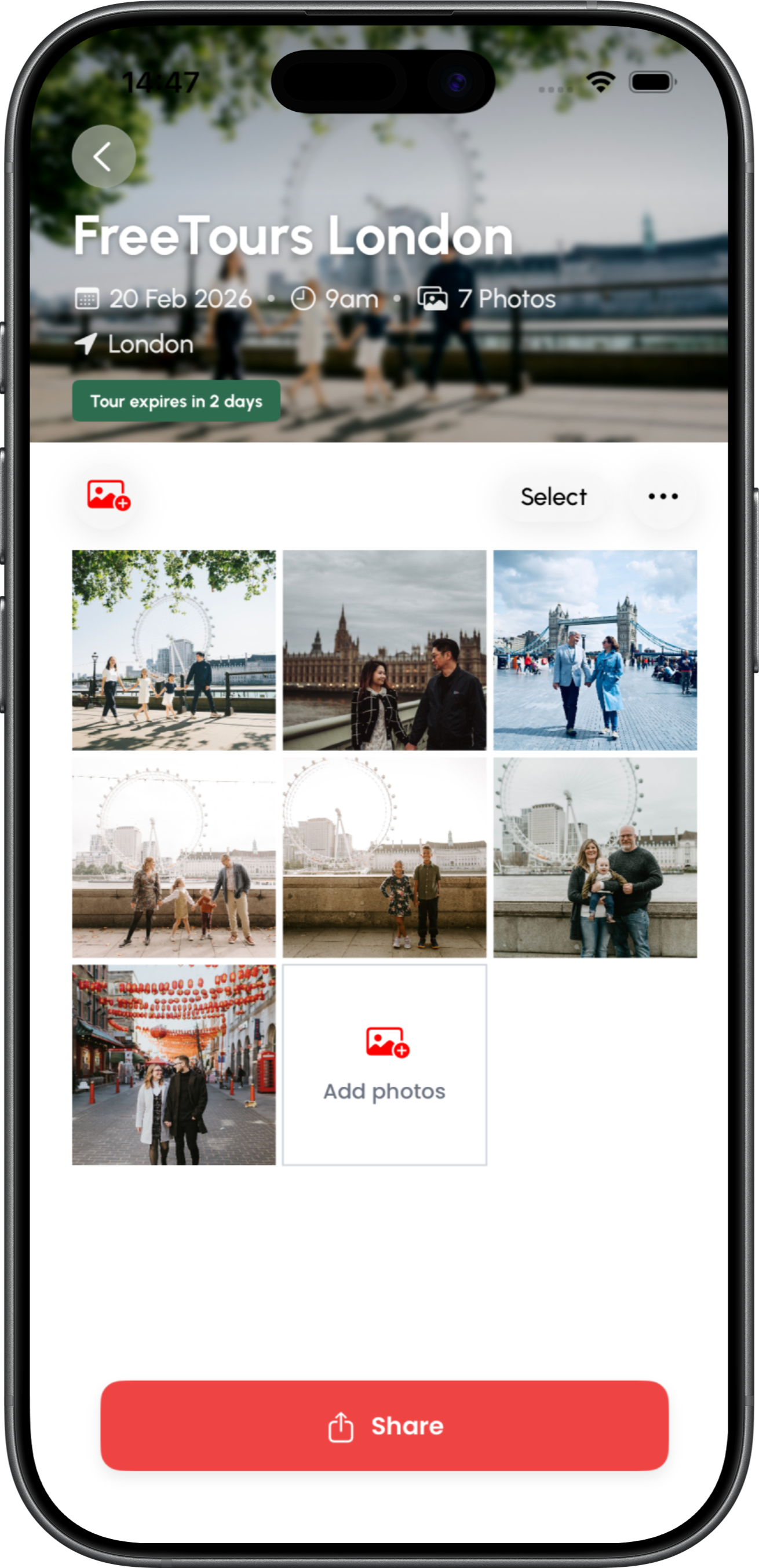Tap the Add photos tile
Screen dimensions: 759x1568
point(384,1065)
